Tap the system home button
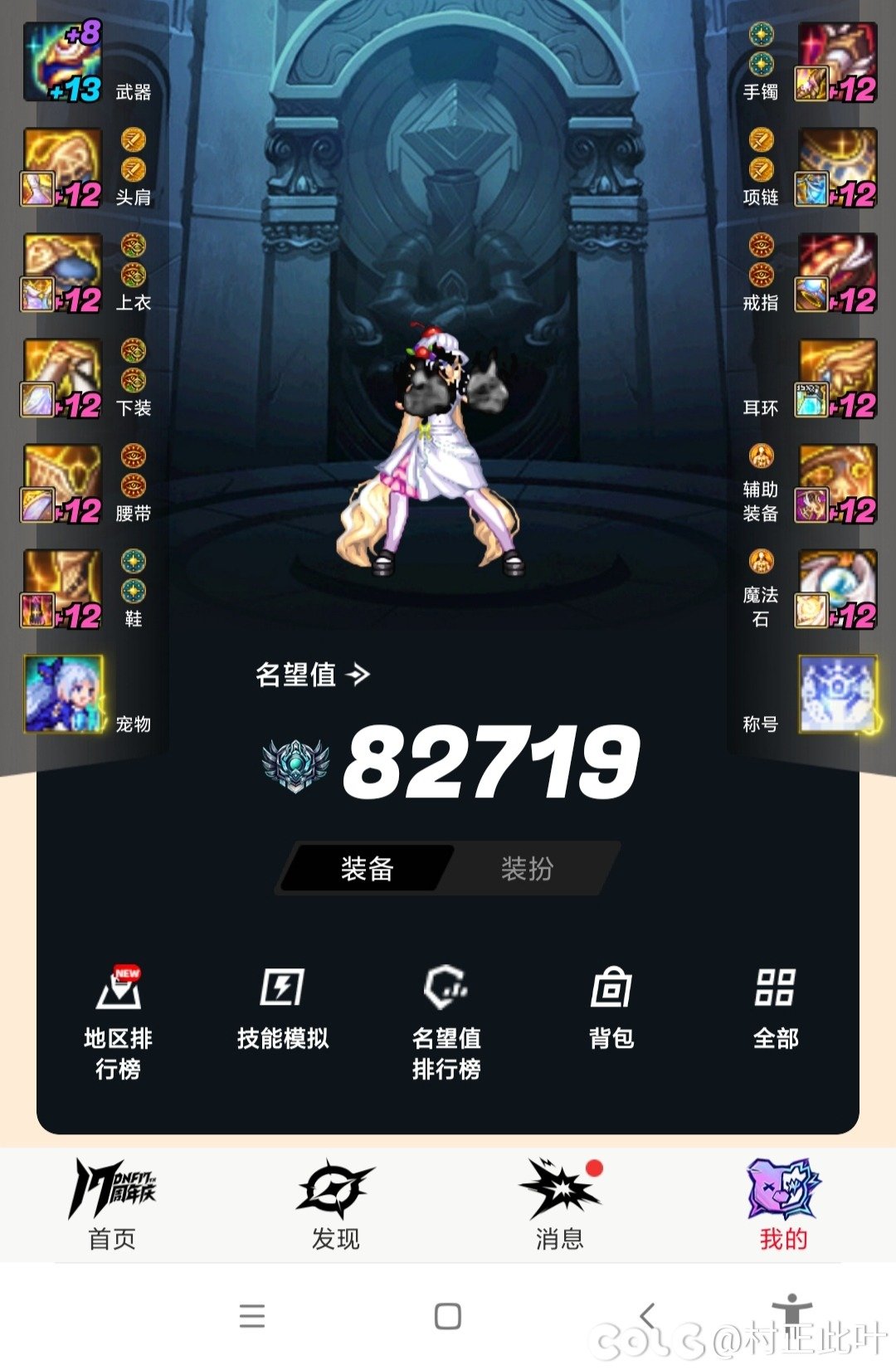The height and width of the screenshot is (1370, 896). [x=448, y=1316]
